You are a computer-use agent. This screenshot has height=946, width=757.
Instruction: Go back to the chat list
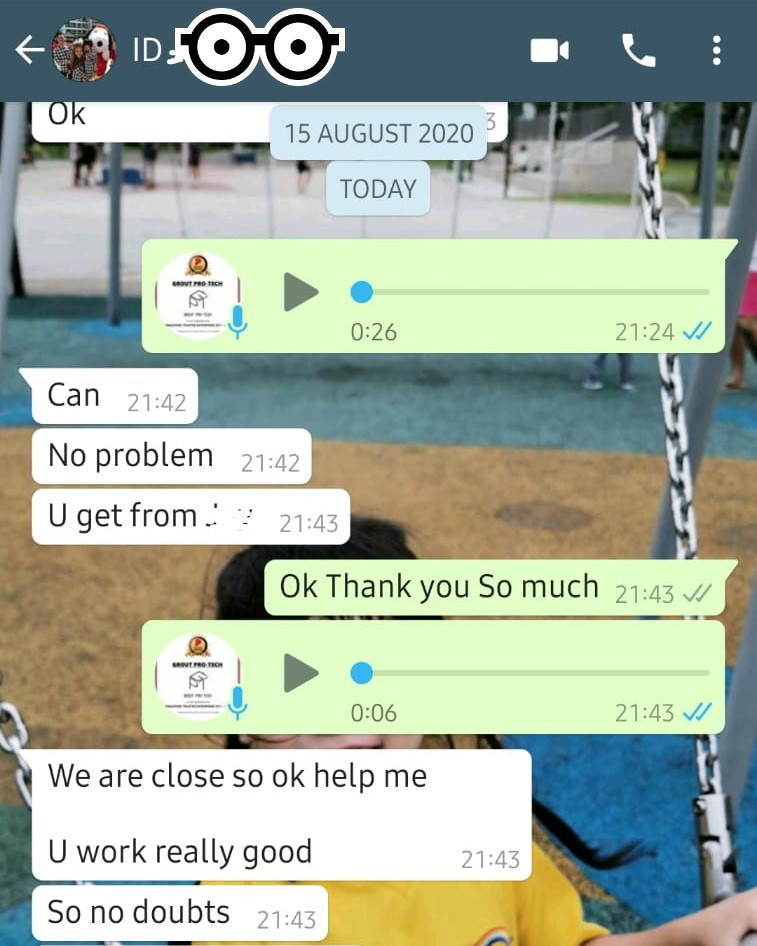[29, 50]
